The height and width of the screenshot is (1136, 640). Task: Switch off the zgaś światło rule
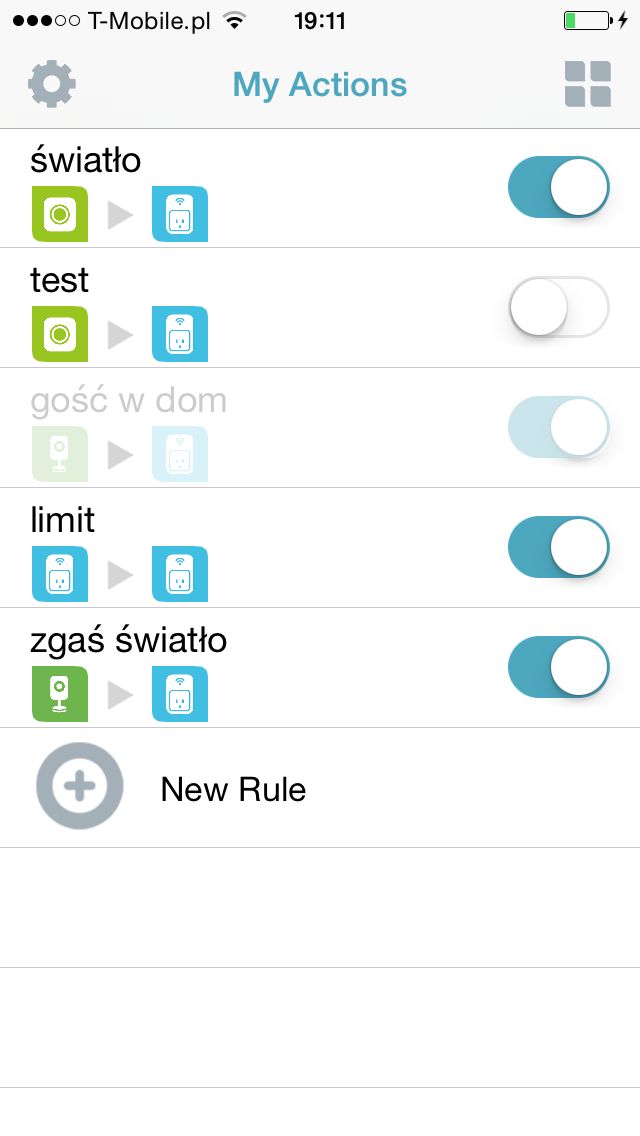tap(558, 667)
